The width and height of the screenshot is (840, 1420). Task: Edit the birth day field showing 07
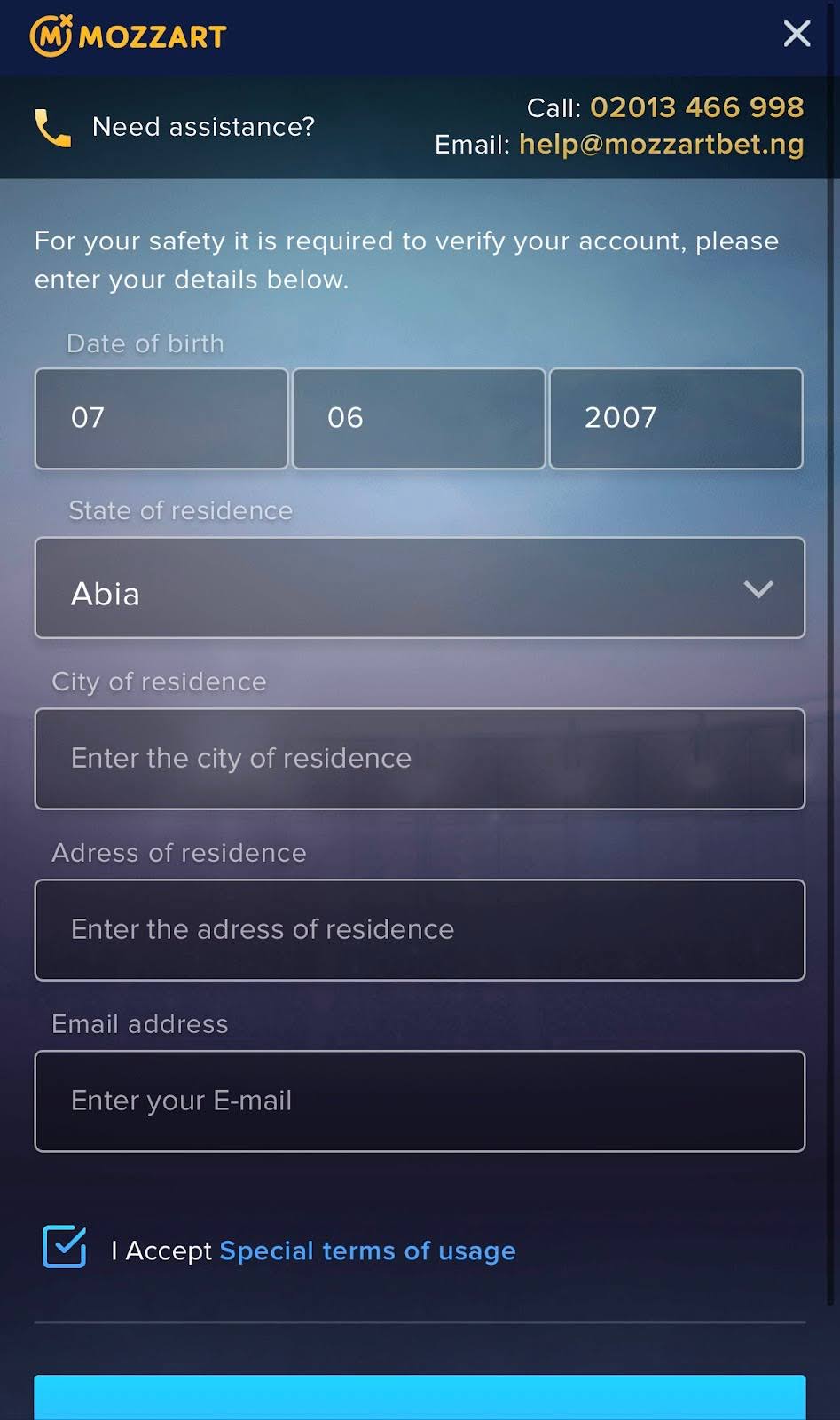[x=161, y=418]
